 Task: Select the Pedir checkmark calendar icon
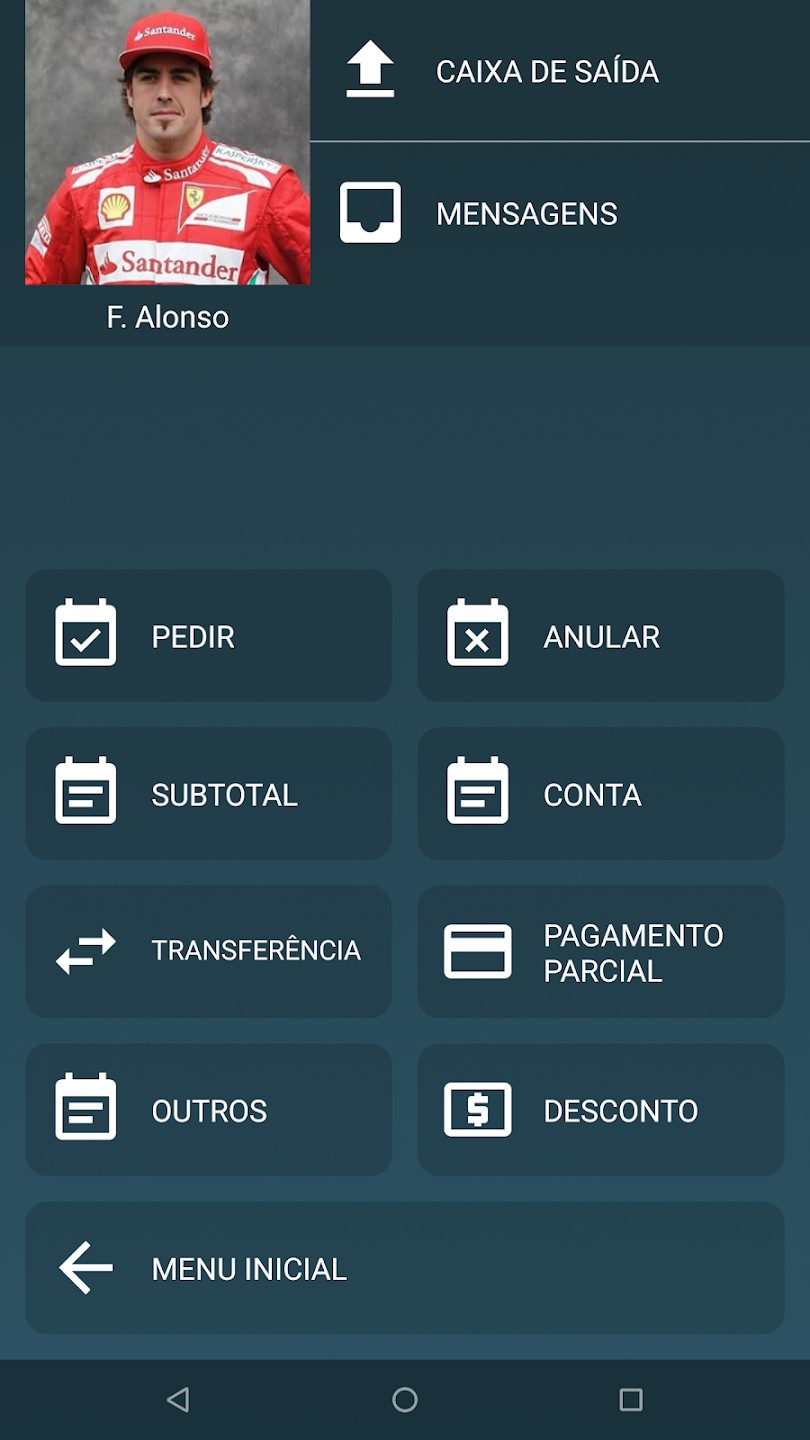85,636
